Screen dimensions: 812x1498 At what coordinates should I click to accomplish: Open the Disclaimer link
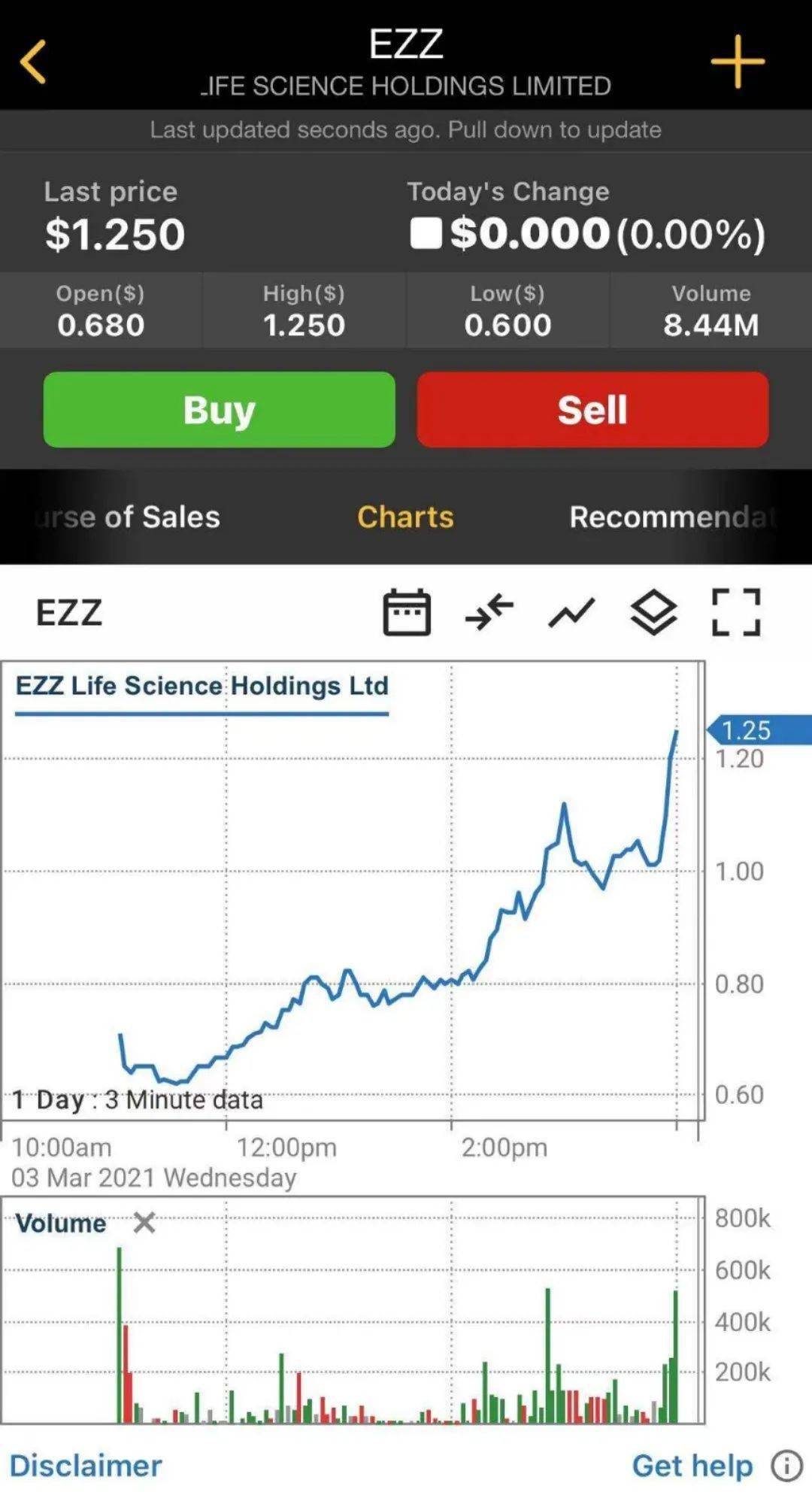(86, 1465)
